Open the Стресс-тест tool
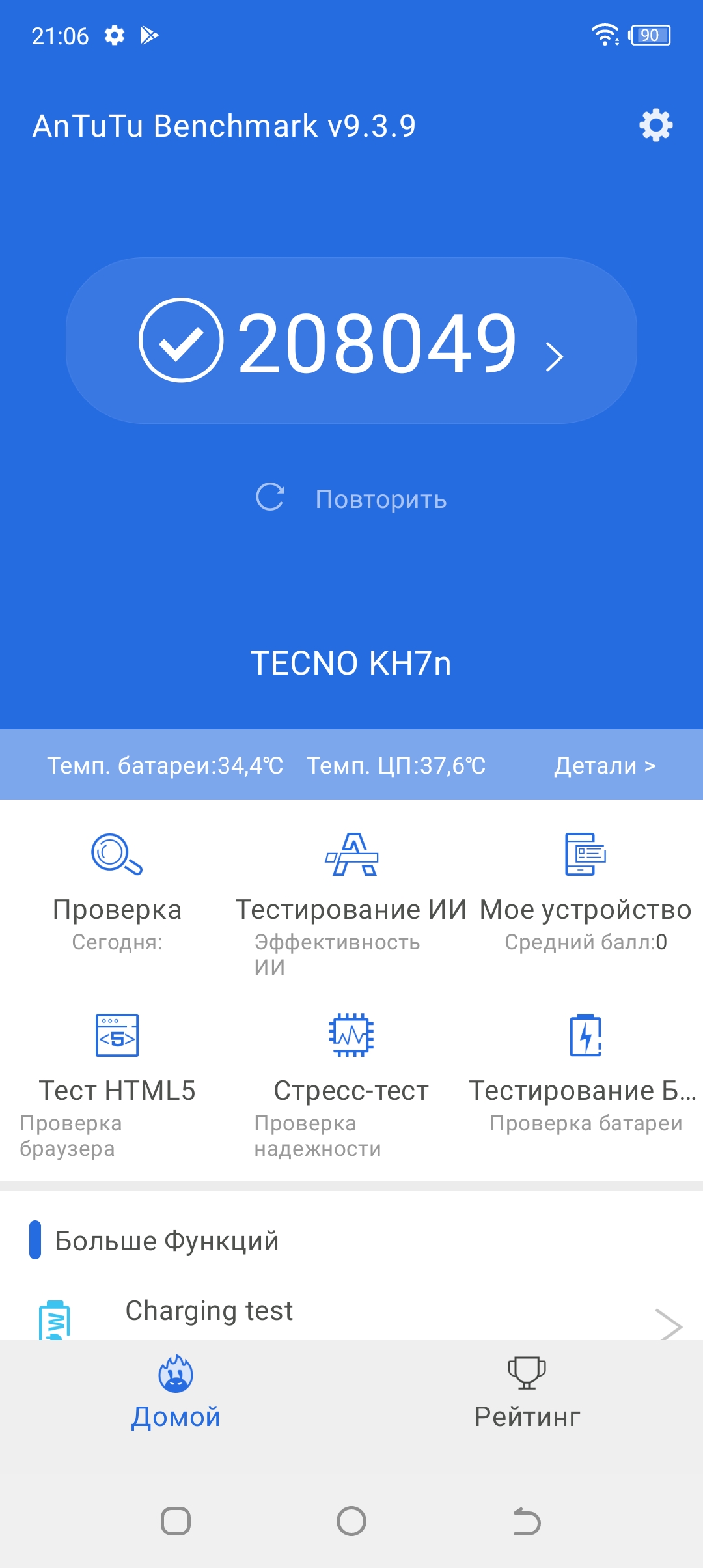 [351, 1074]
